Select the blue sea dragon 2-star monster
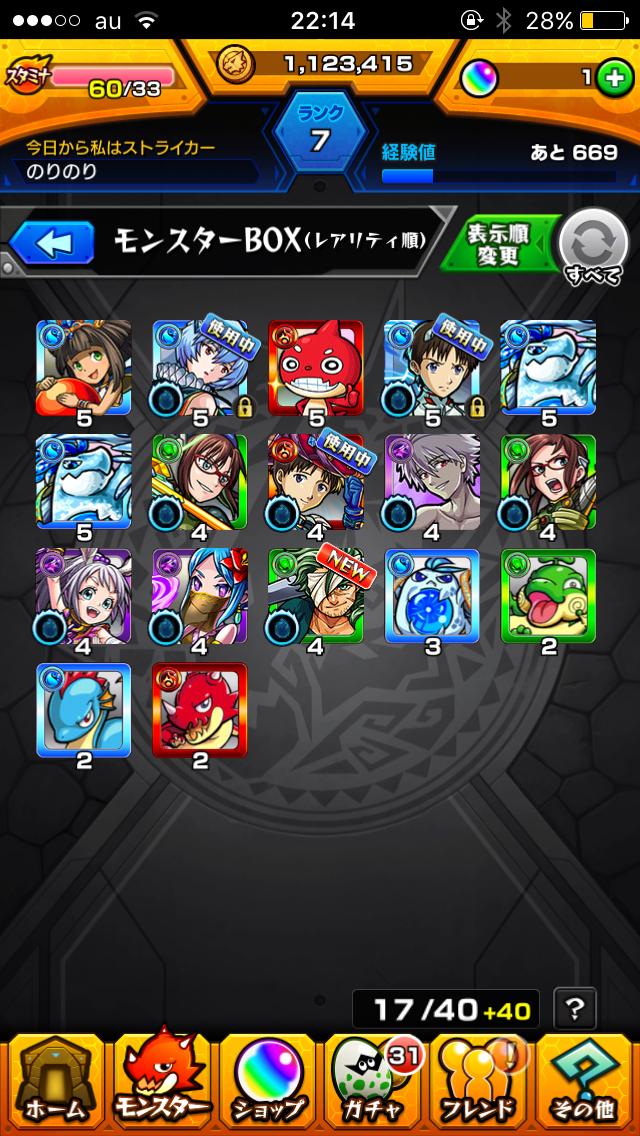 [84, 711]
